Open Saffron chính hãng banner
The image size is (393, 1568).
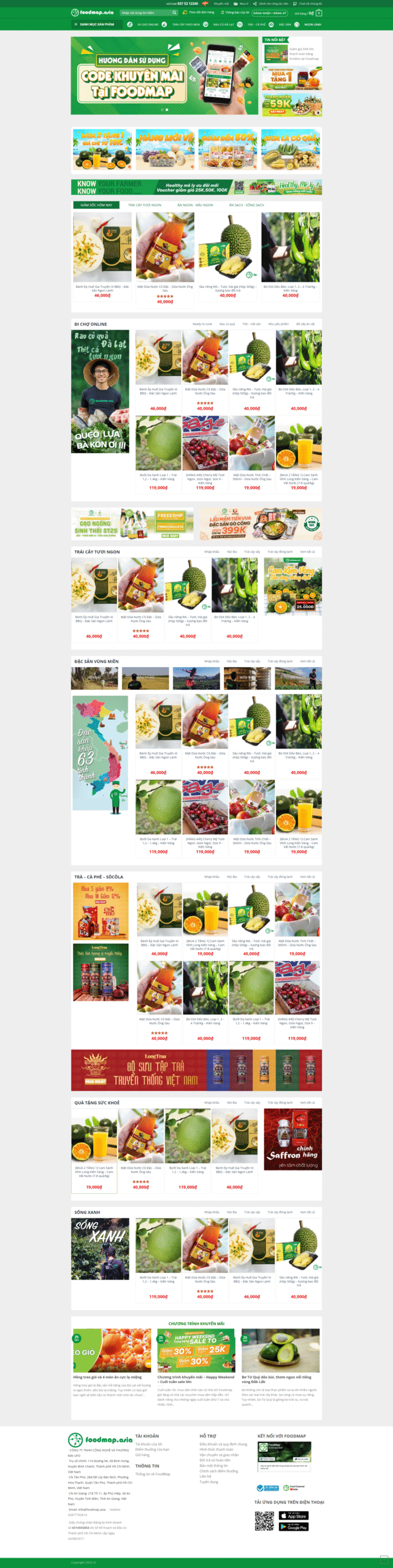[292, 1139]
